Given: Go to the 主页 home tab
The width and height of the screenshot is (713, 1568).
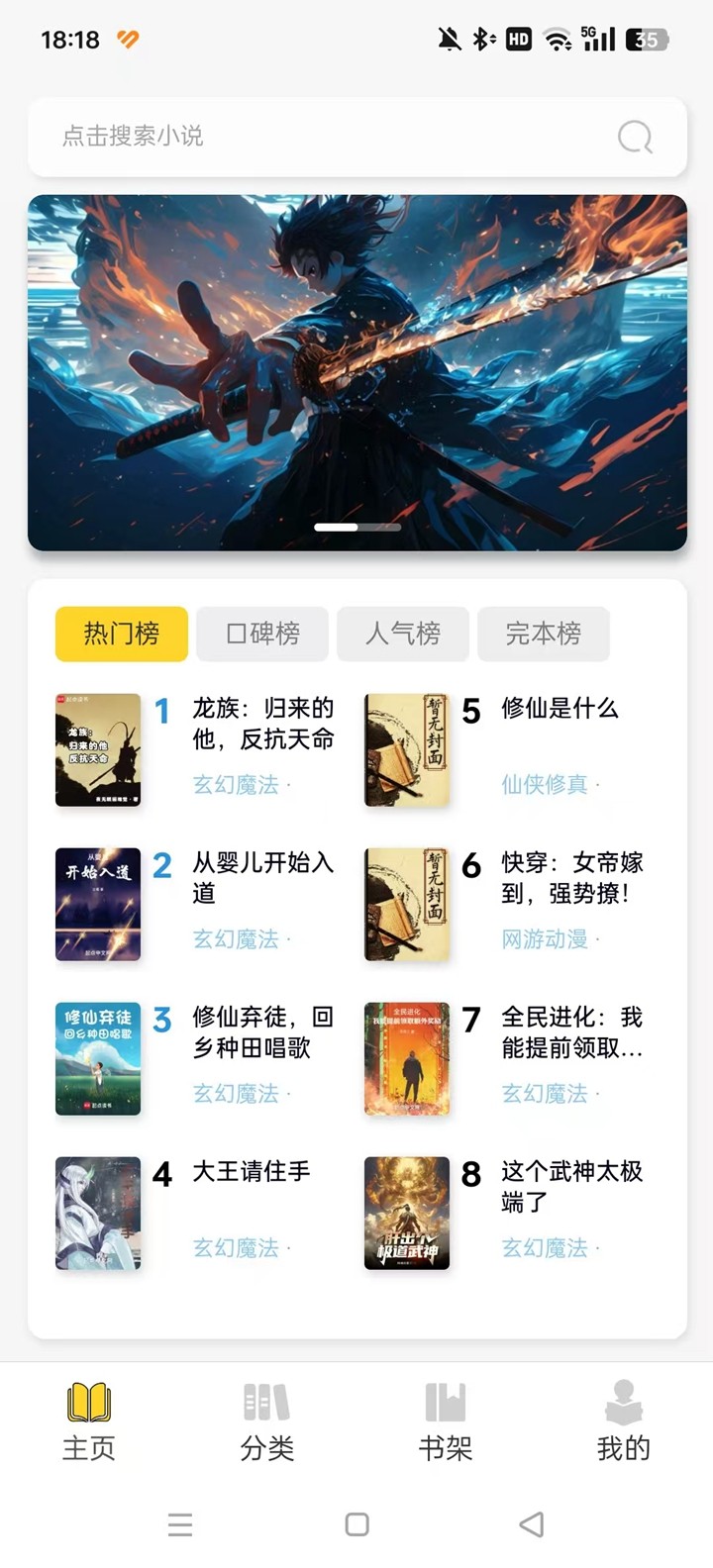Looking at the screenshot, I should click(89, 1422).
